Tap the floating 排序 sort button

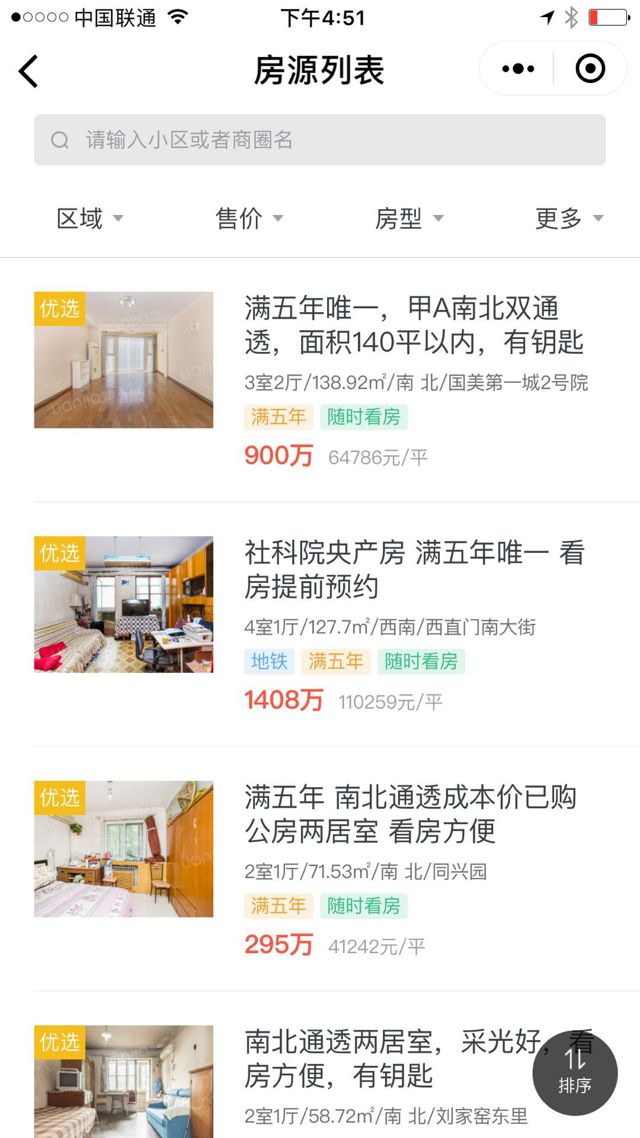[x=575, y=1072]
